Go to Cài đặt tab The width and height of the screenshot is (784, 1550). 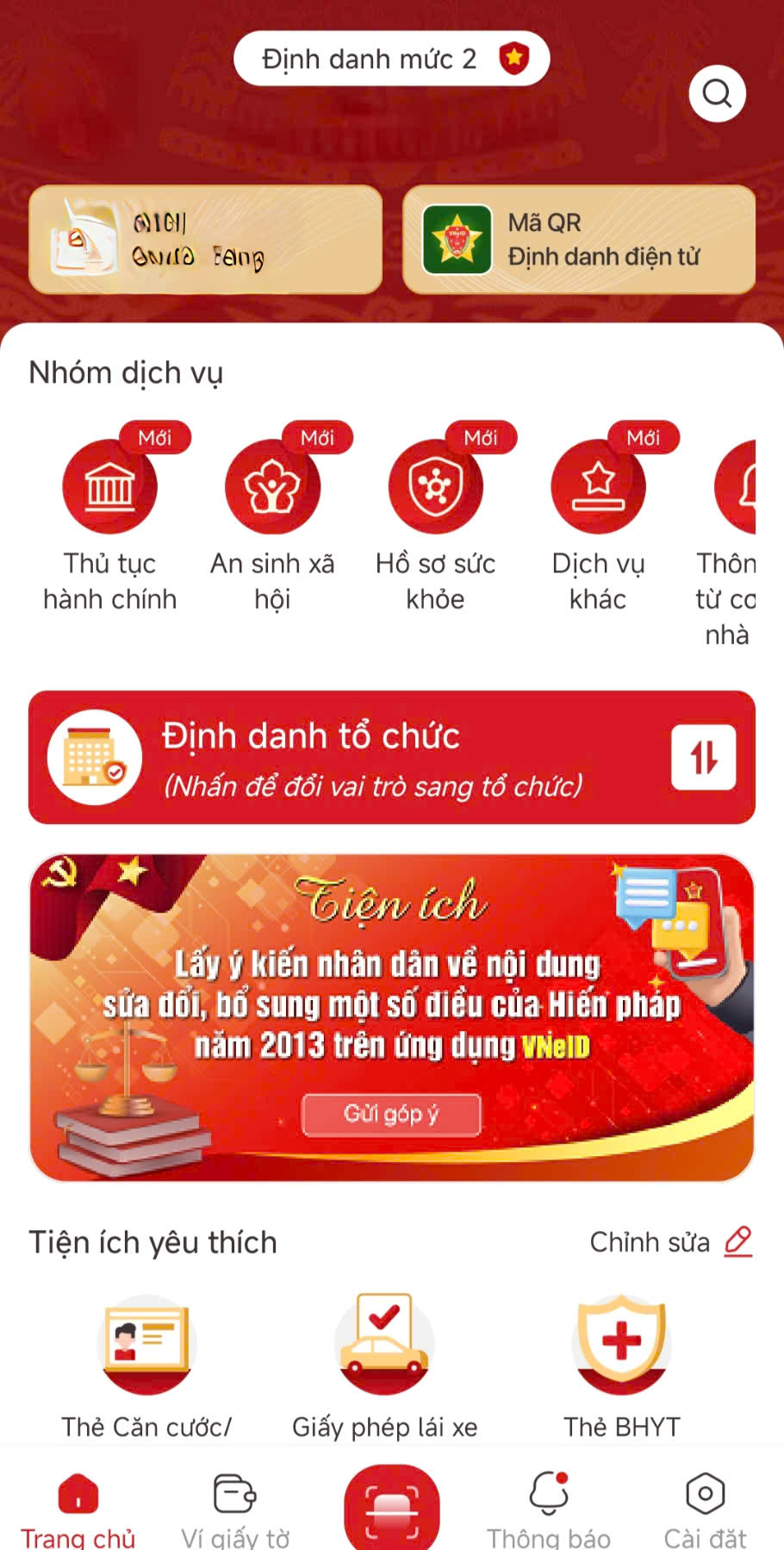pos(705,1509)
